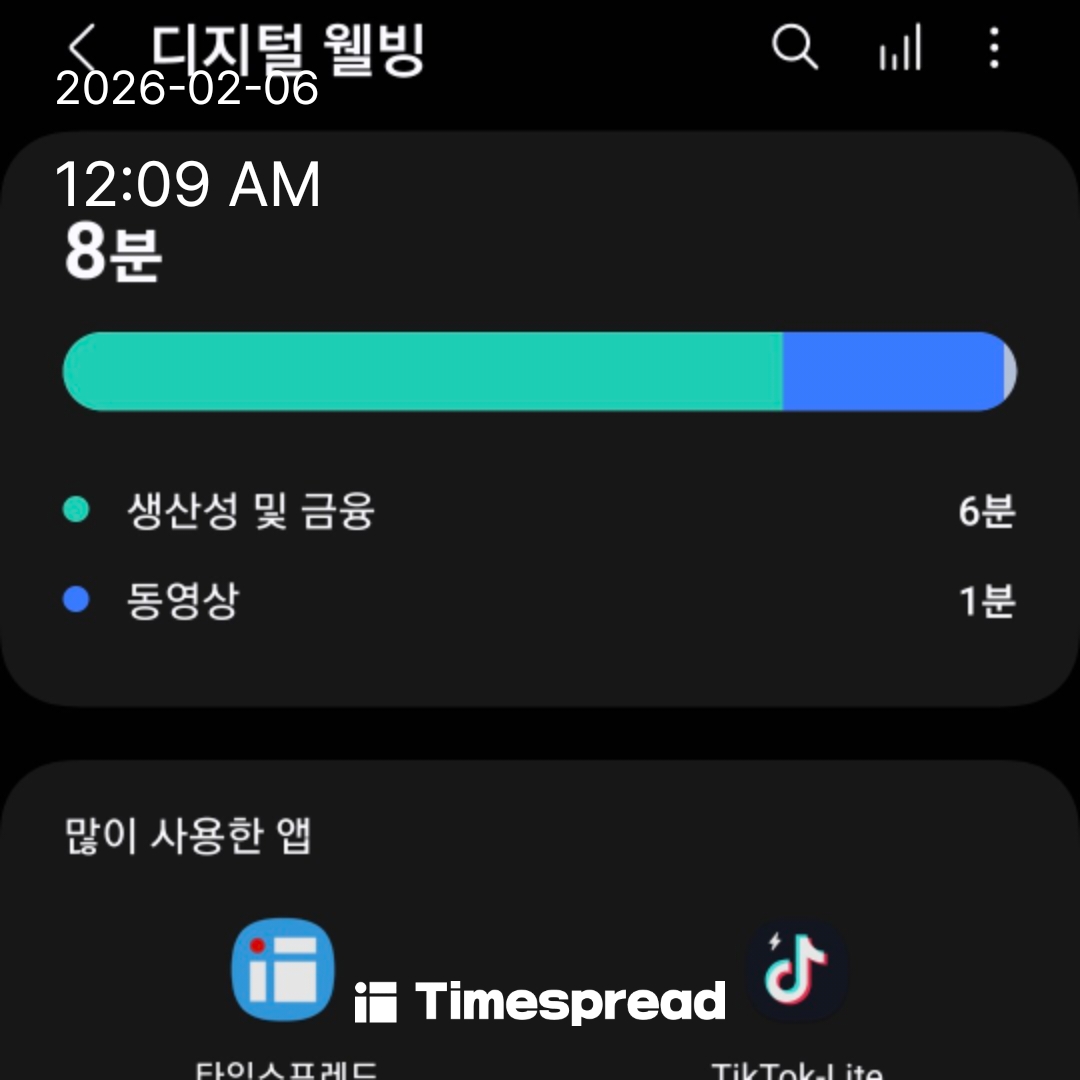Open the 8분 screen time card

click(x=540, y=420)
